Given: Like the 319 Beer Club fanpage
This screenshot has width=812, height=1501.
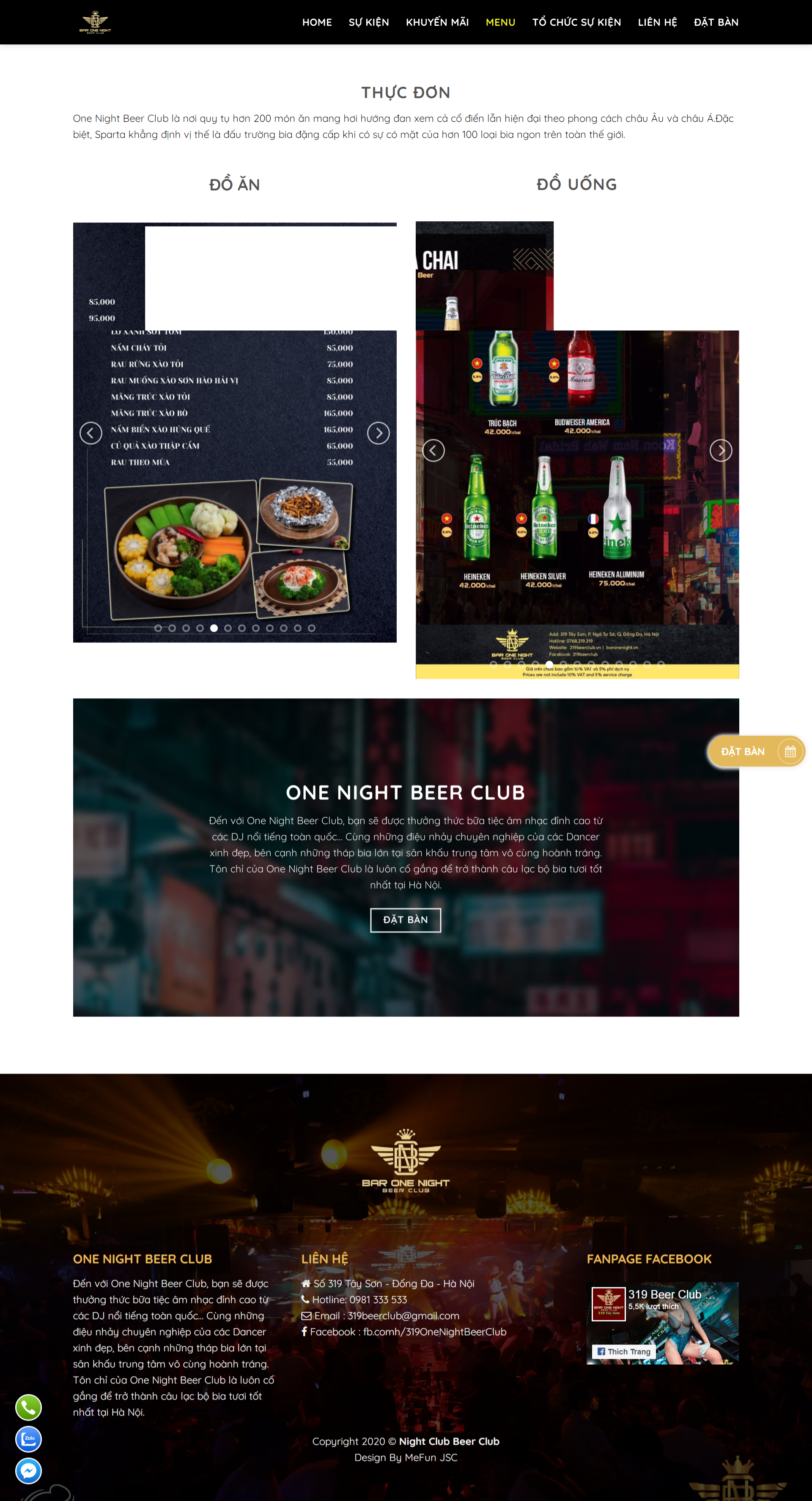Looking at the screenshot, I should click(624, 1351).
